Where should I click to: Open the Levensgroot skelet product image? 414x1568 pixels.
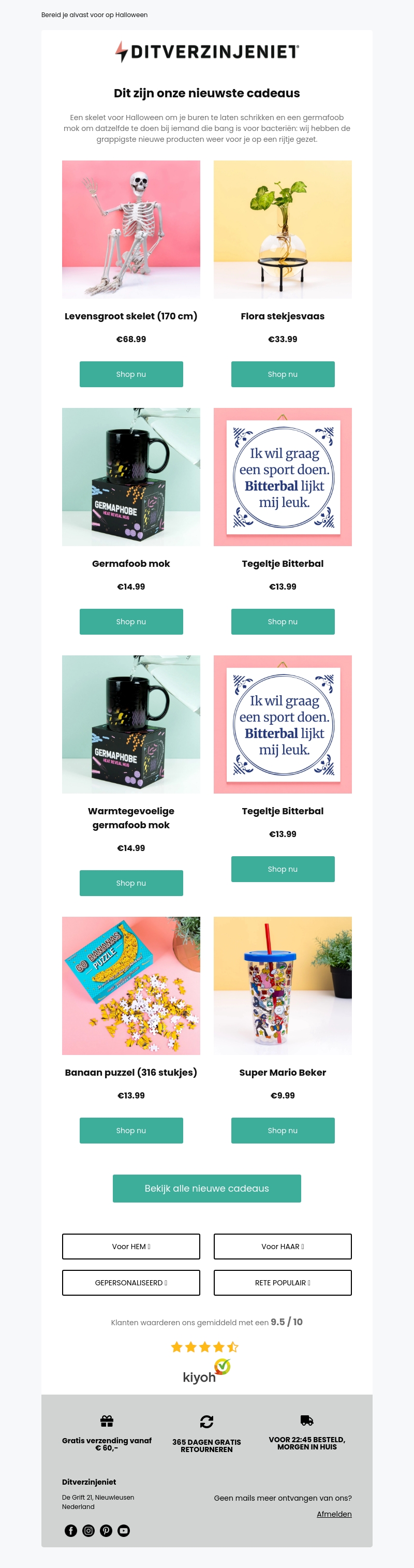pyautogui.click(x=131, y=229)
